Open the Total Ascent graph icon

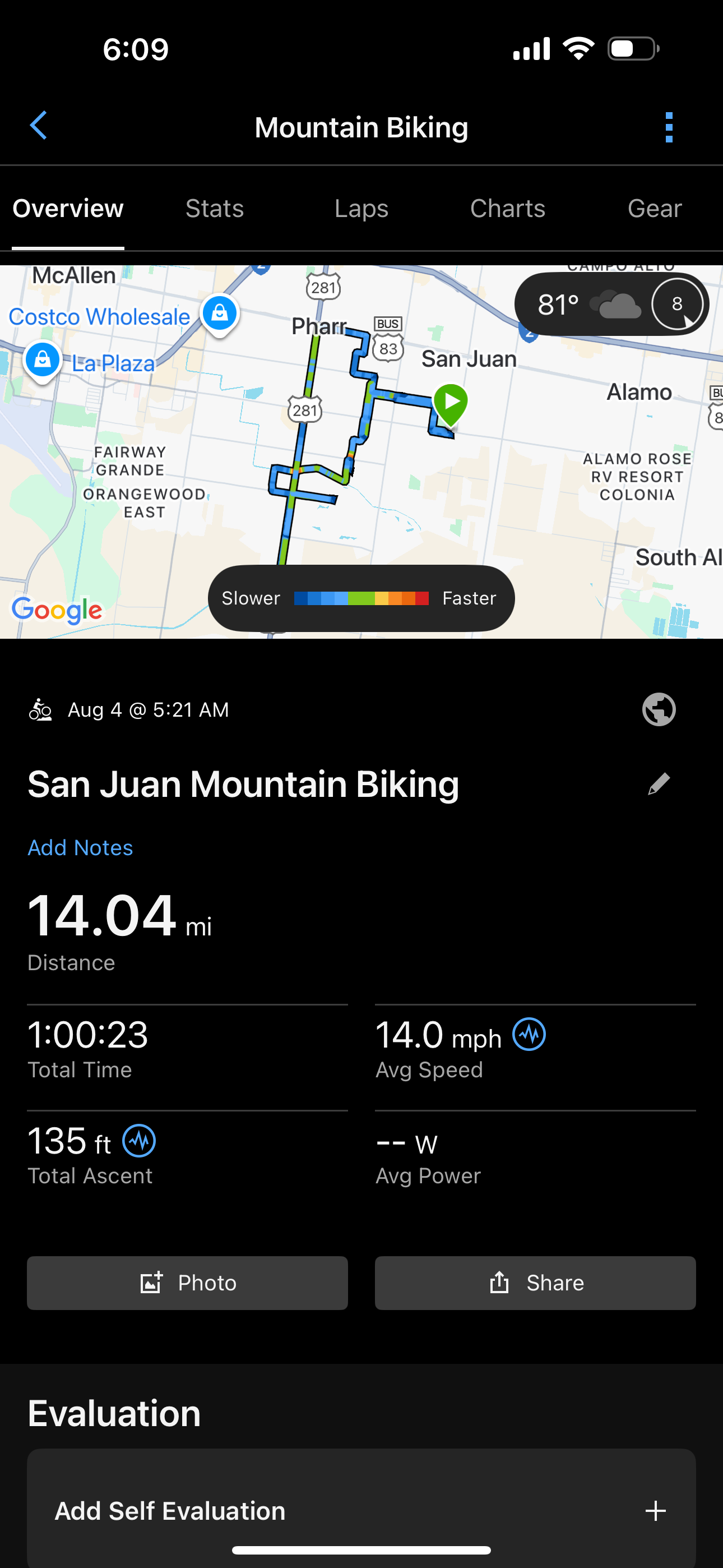pyautogui.click(x=139, y=1141)
